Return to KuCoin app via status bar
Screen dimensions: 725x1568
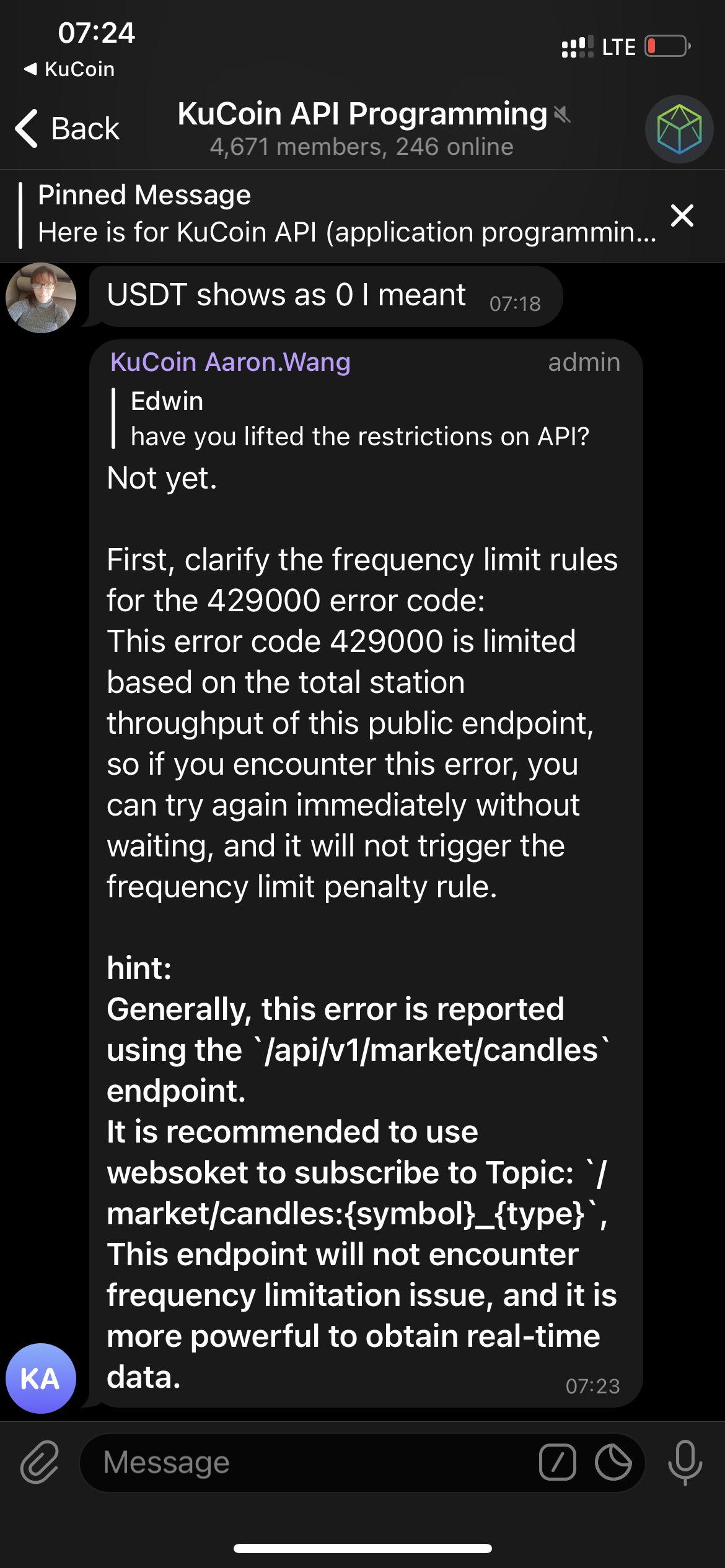click(69, 69)
